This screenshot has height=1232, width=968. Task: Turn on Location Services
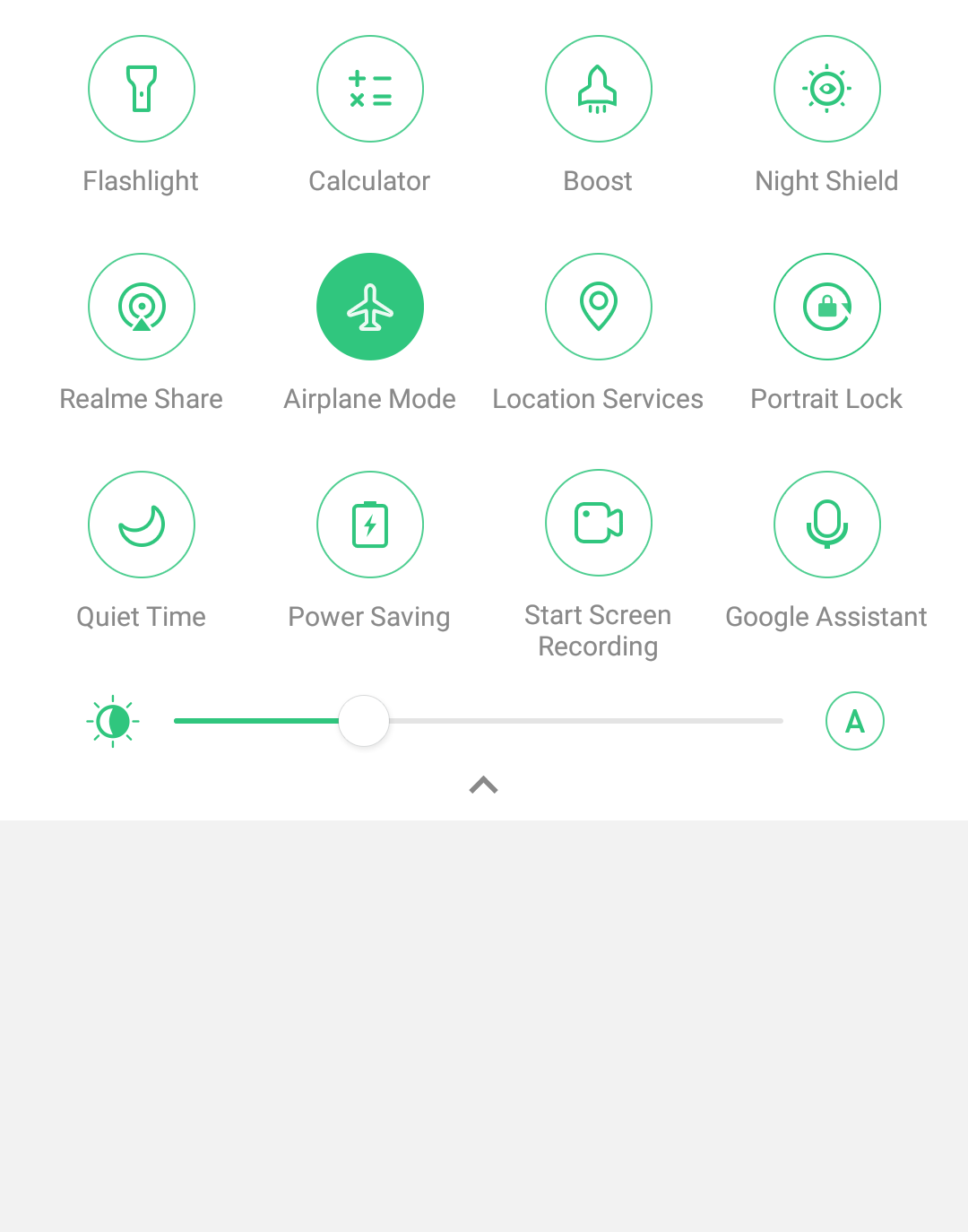pyautogui.click(x=599, y=307)
